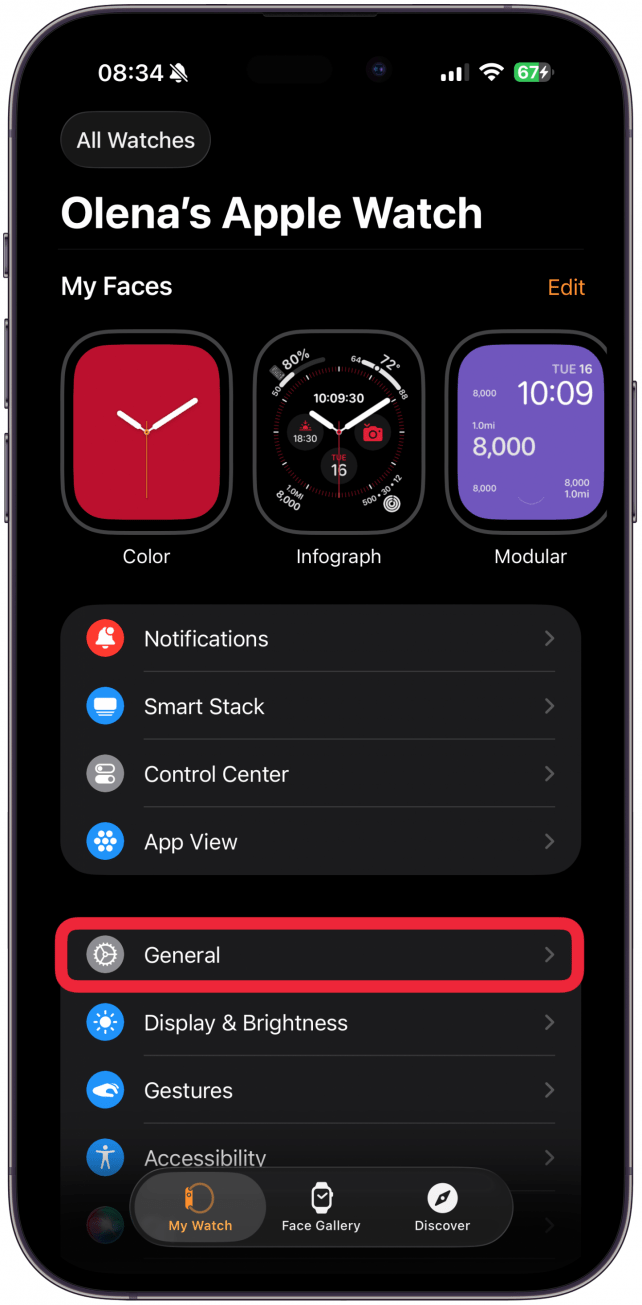Select the My Watch tab
642x1305 pixels.
200,1207
